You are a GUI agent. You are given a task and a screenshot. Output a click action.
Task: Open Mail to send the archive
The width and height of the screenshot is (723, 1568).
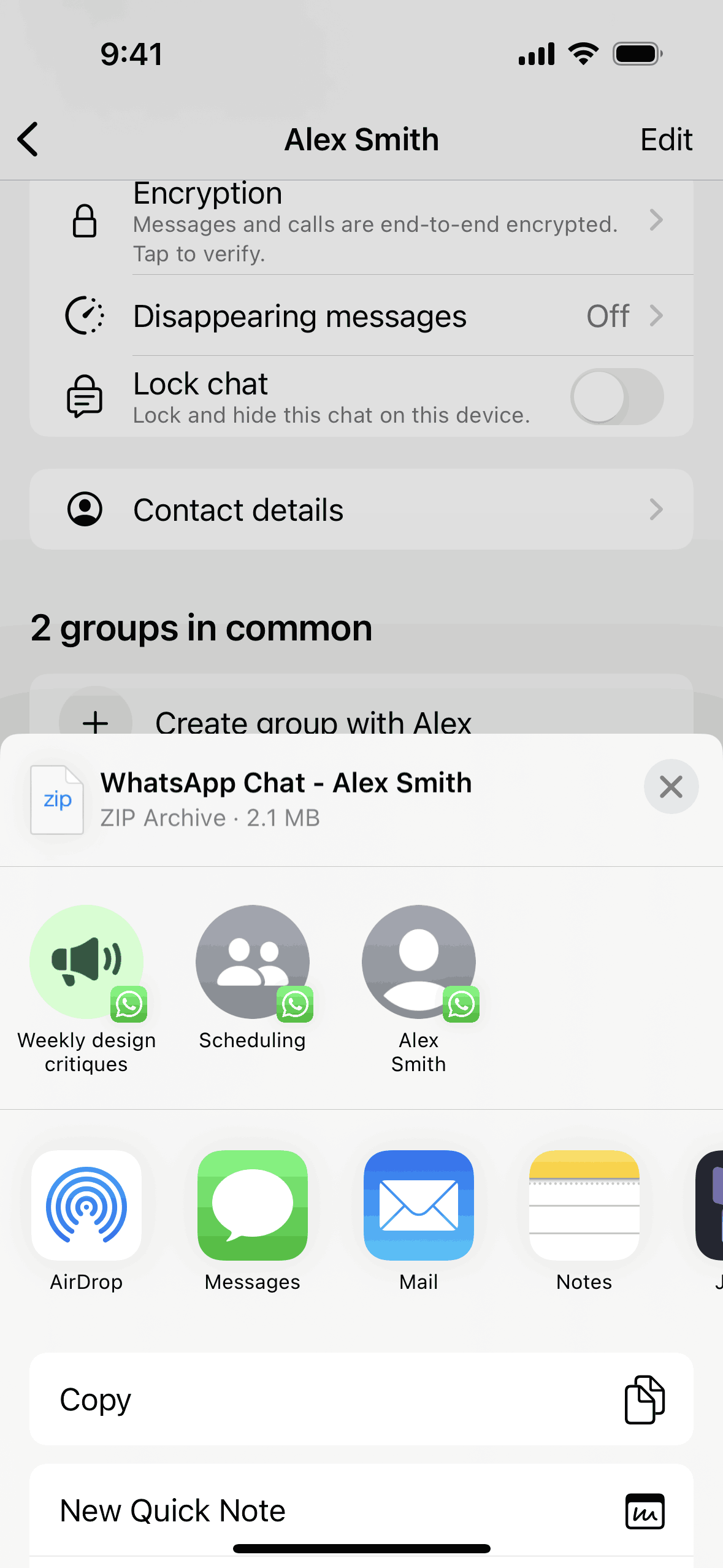click(x=418, y=1205)
